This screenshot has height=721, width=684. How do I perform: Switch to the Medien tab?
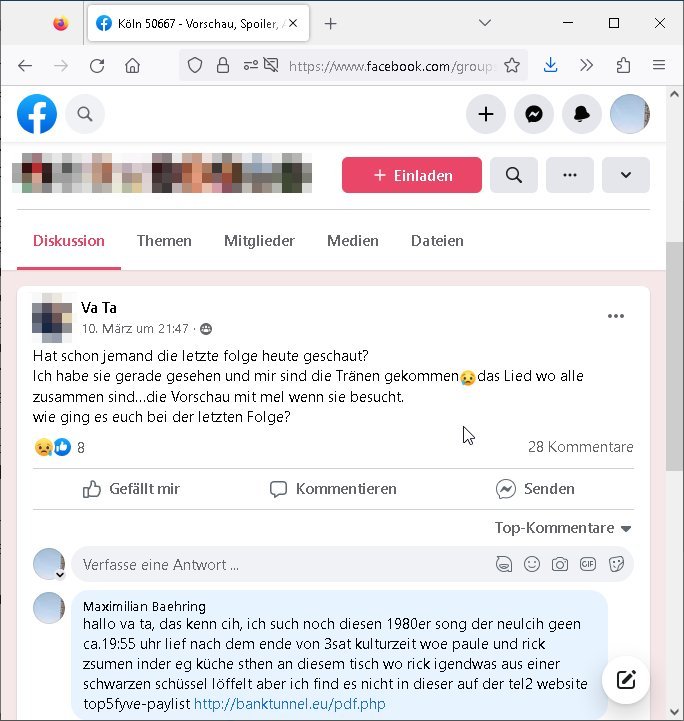[353, 241]
